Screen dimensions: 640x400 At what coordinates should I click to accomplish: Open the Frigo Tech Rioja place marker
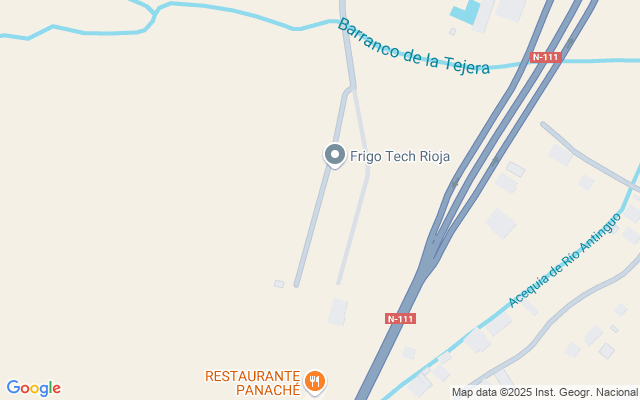334,155
